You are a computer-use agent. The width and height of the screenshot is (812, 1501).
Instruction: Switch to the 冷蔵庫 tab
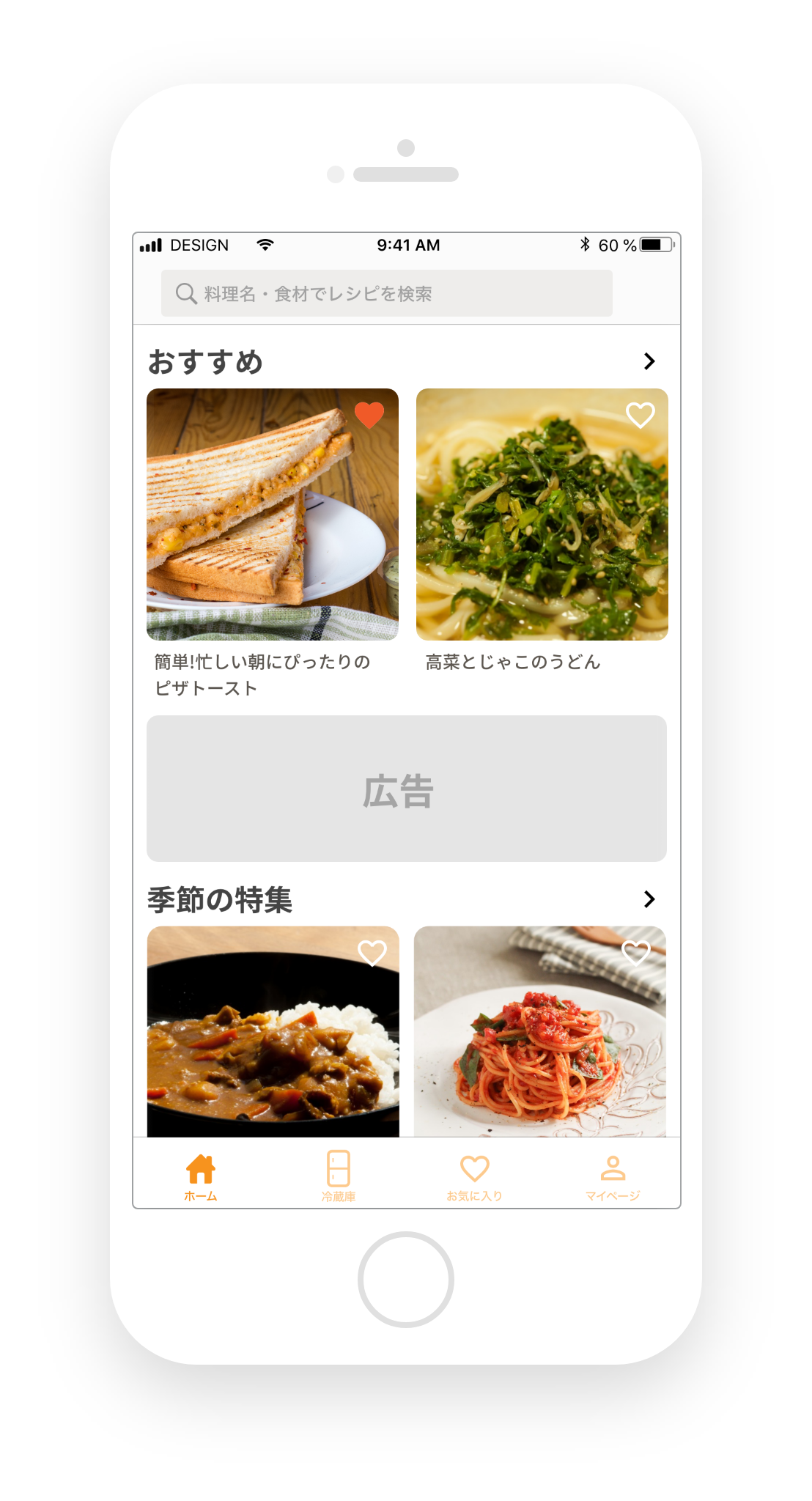click(339, 1176)
